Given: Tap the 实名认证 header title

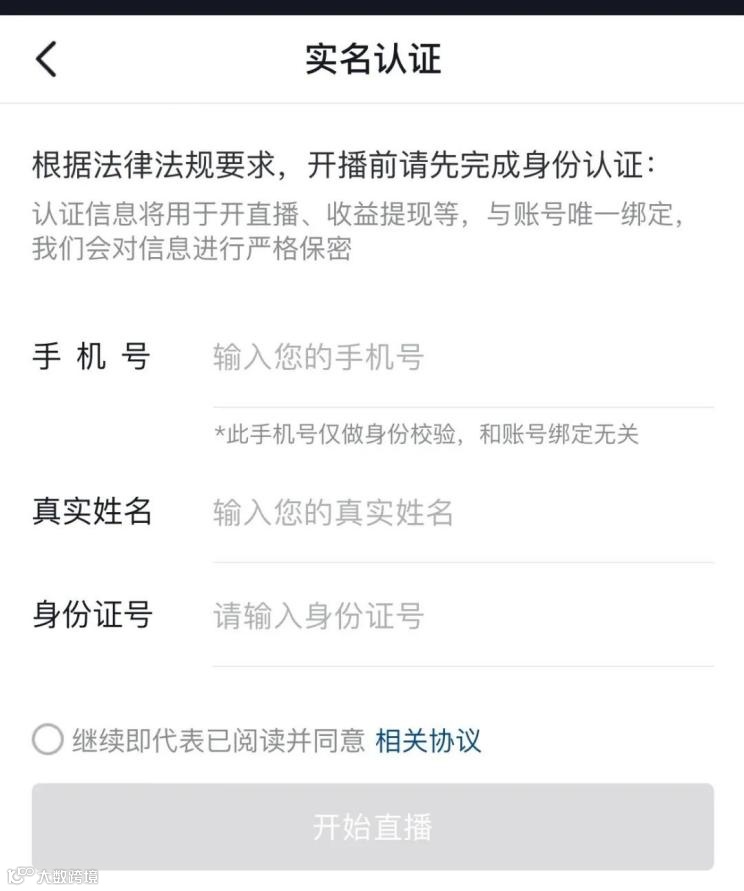Looking at the screenshot, I should pyautogui.click(x=372, y=58).
